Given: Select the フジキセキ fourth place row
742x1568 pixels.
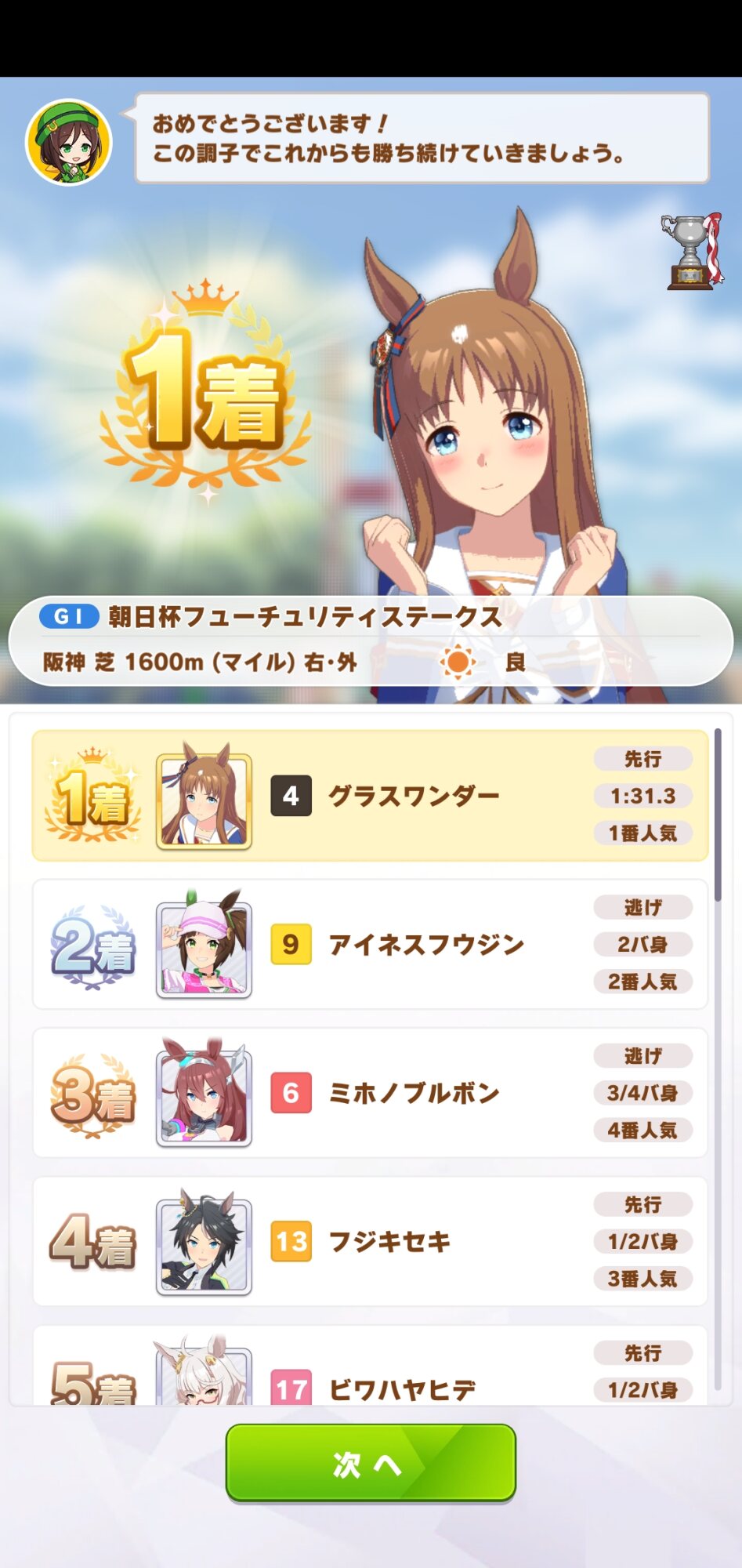Looking at the screenshot, I should pos(370,1241).
